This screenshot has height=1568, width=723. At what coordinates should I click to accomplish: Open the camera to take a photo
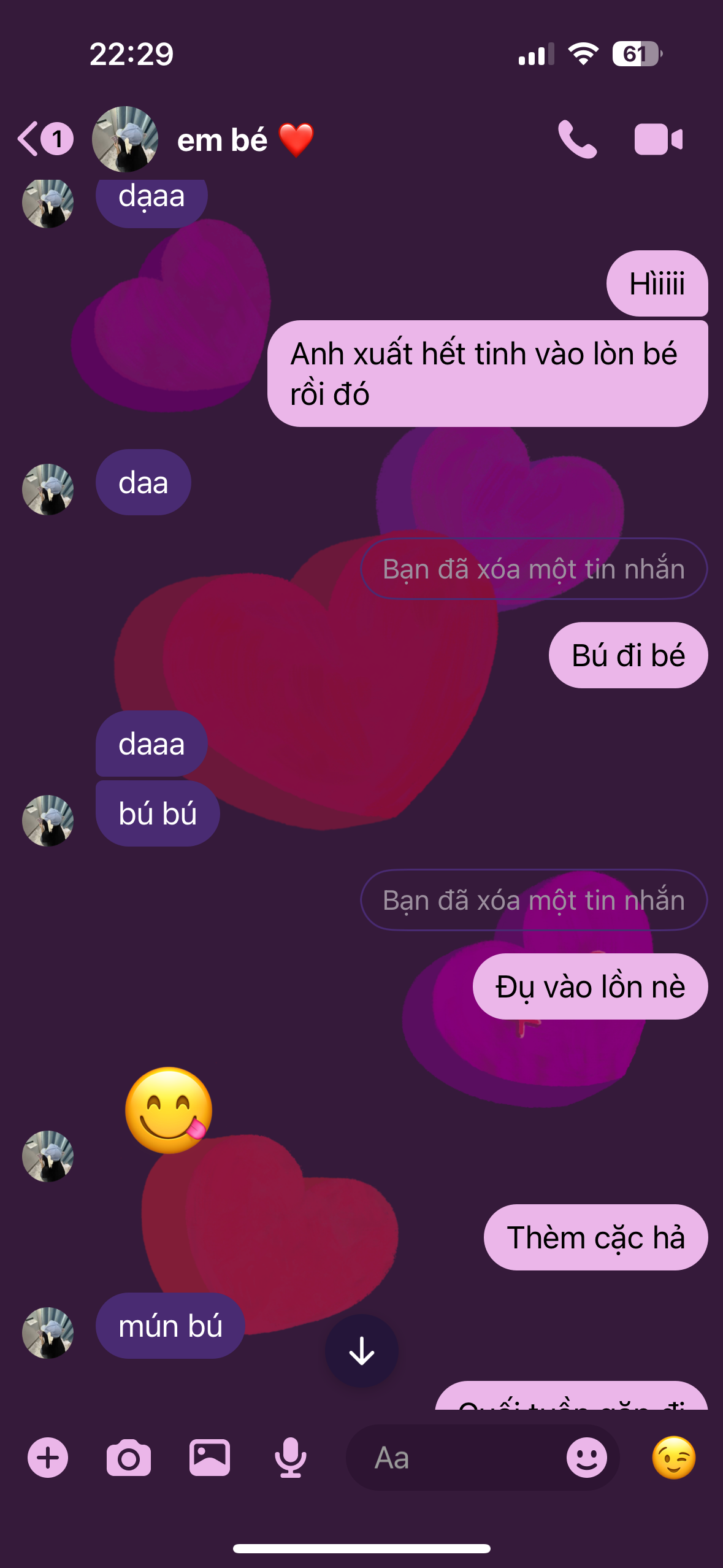(x=129, y=1458)
